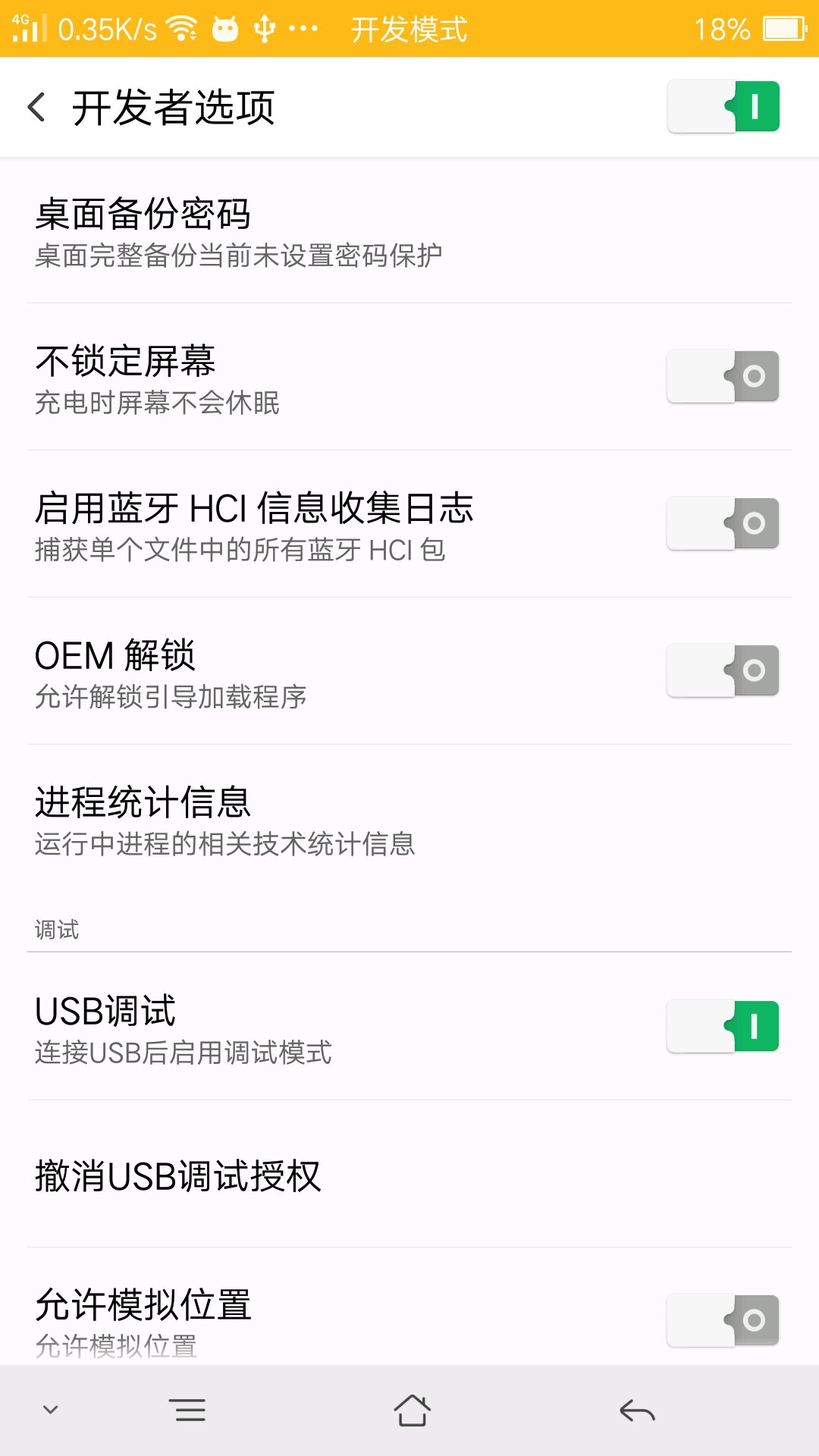Open 桌面备份密码 setting
Image resolution: width=819 pixels, height=1456 pixels.
tap(409, 231)
